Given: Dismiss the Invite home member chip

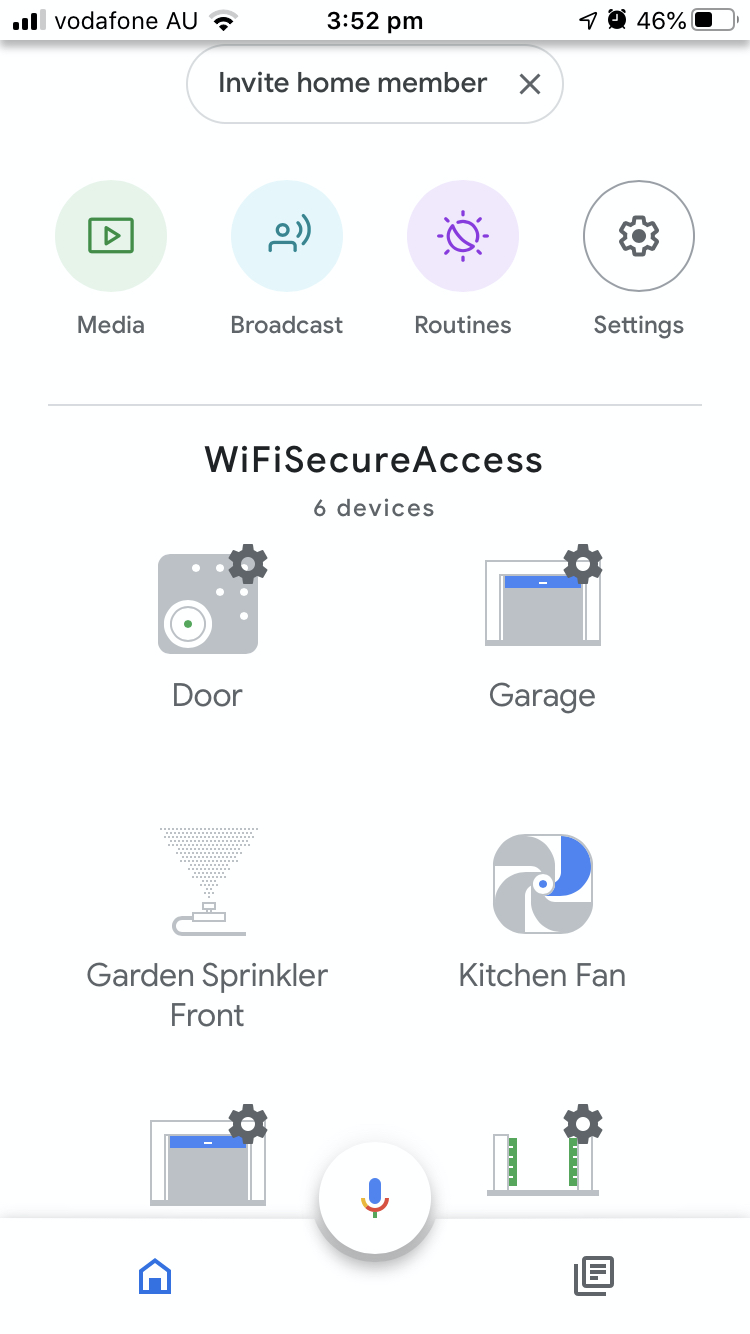Looking at the screenshot, I should (530, 84).
